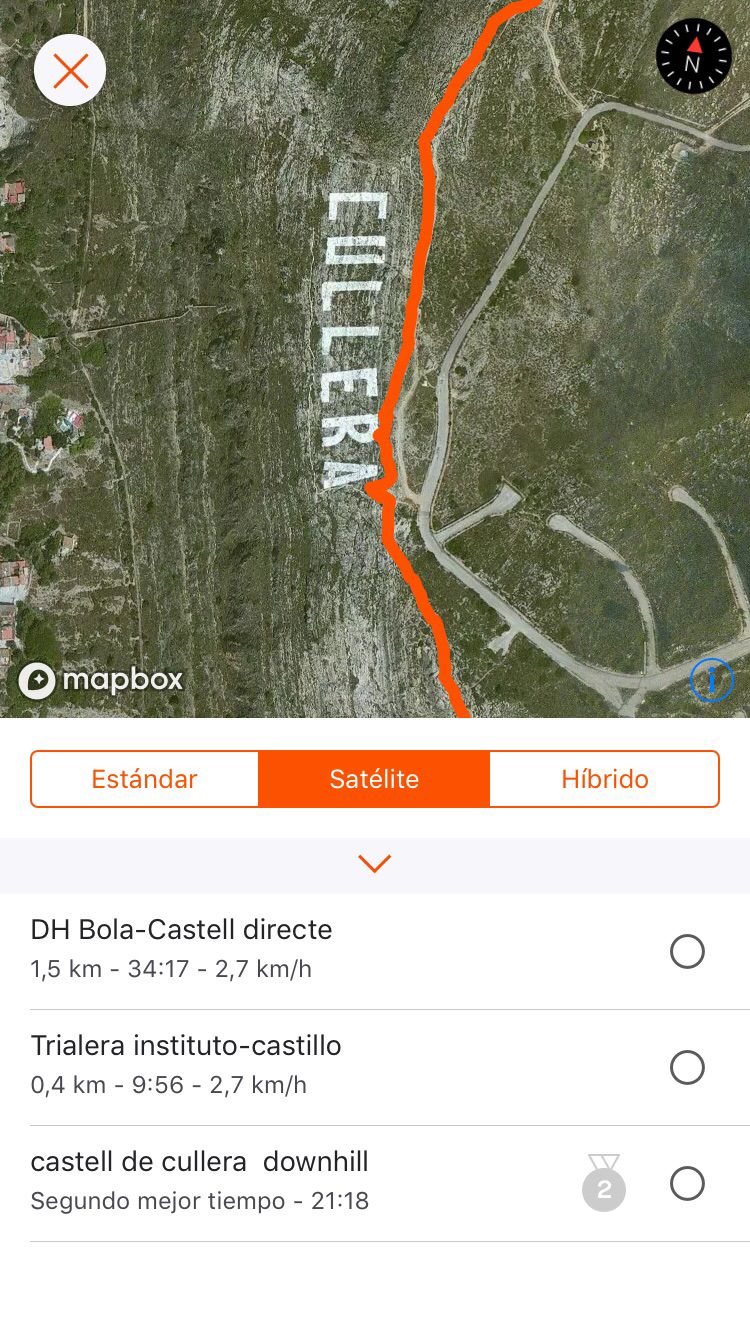
Task: Tap the compass to reset north
Action: click(x=693, y=56)
